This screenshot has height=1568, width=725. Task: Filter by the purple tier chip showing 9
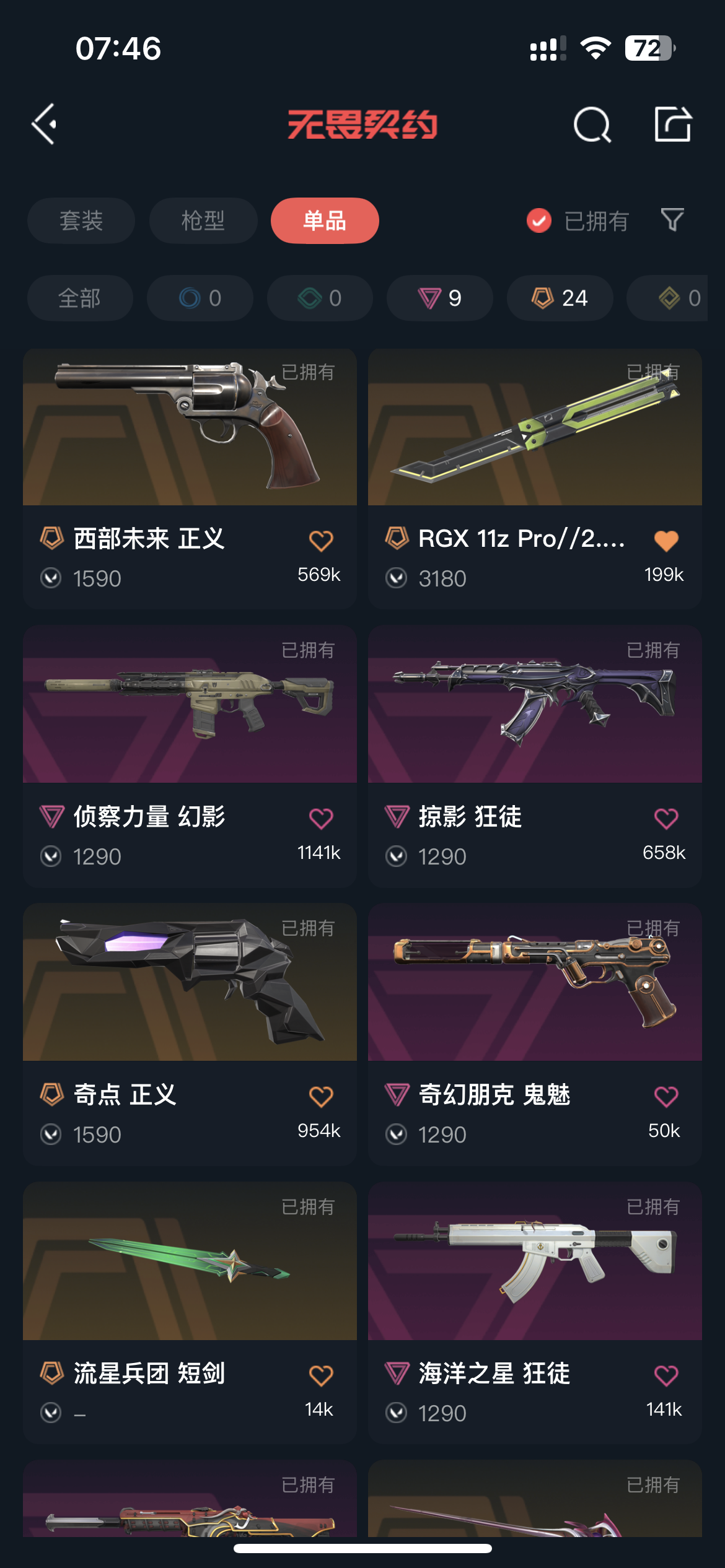440,298
